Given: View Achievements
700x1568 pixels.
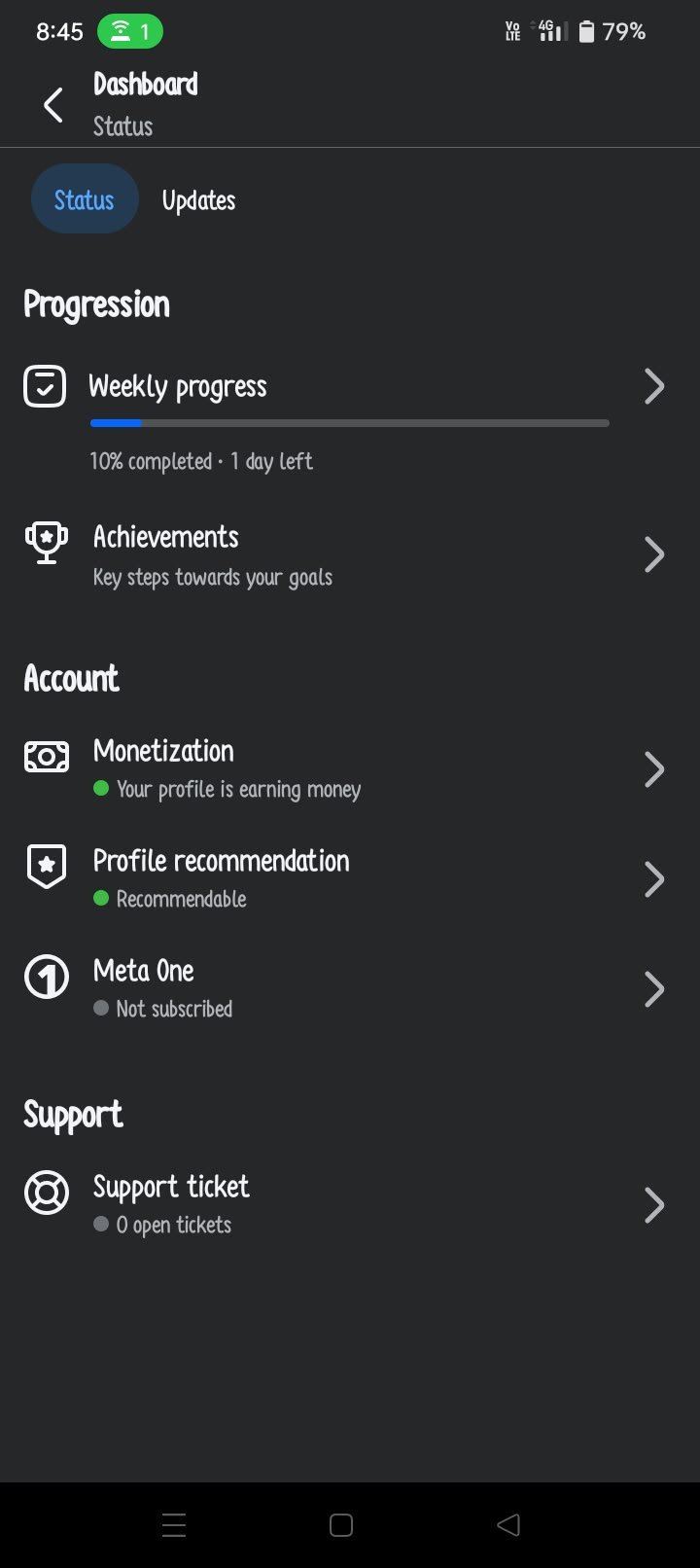Looking at the screenshot, I should click(x=350, y=554).
